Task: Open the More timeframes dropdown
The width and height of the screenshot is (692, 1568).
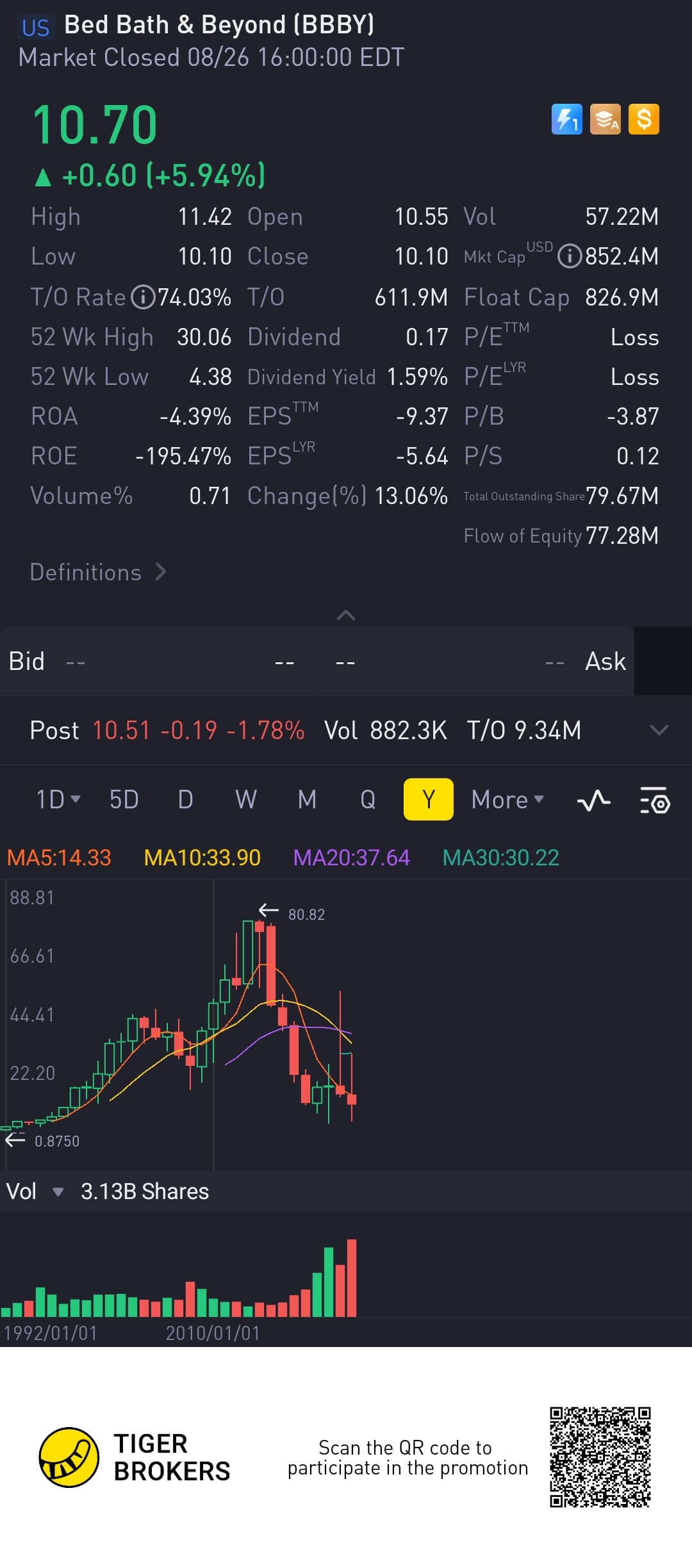Action: 507,799
